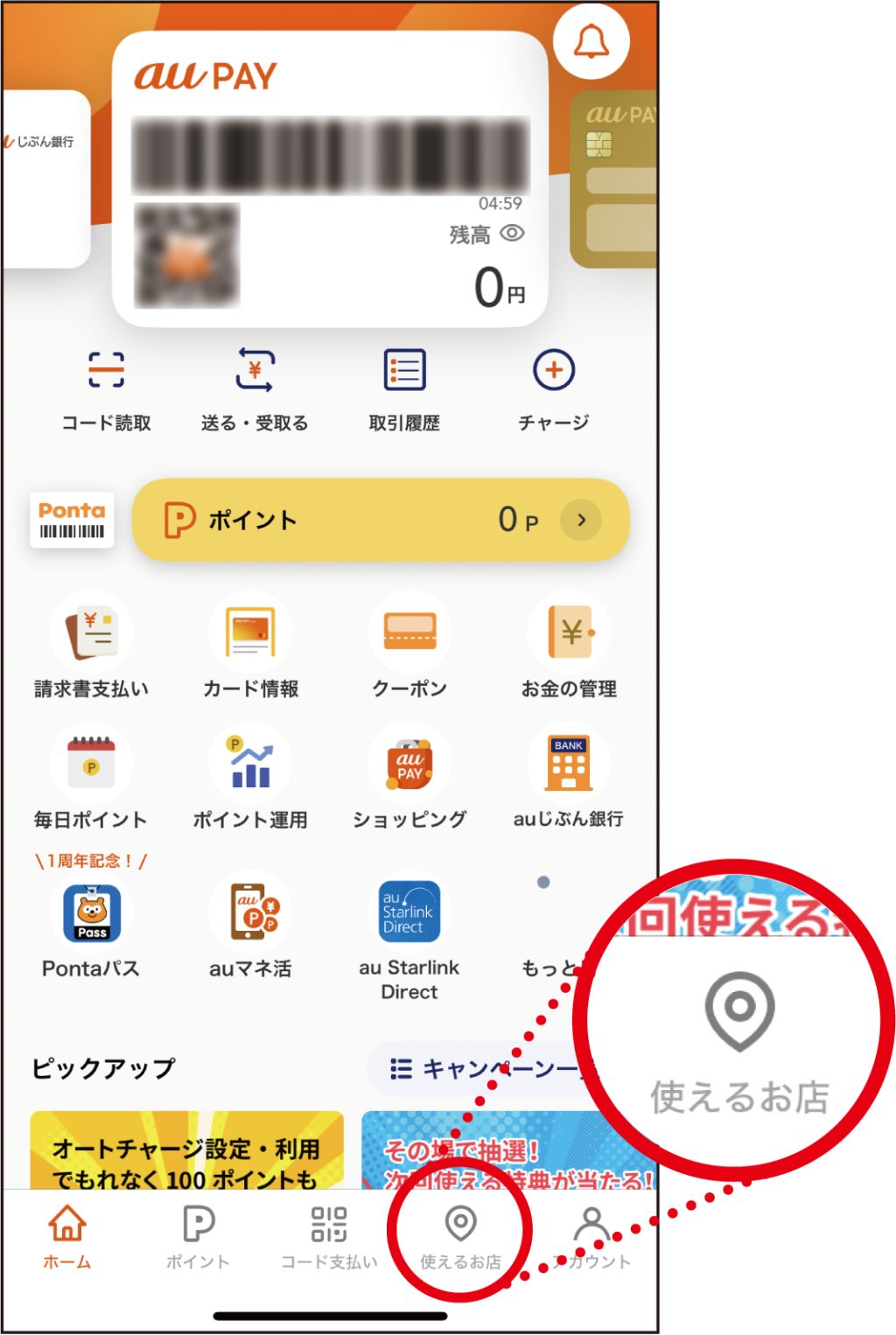This screenshot has width=896, height=1335.
Task: Open the ポイント balance bar
Action: 381,520
